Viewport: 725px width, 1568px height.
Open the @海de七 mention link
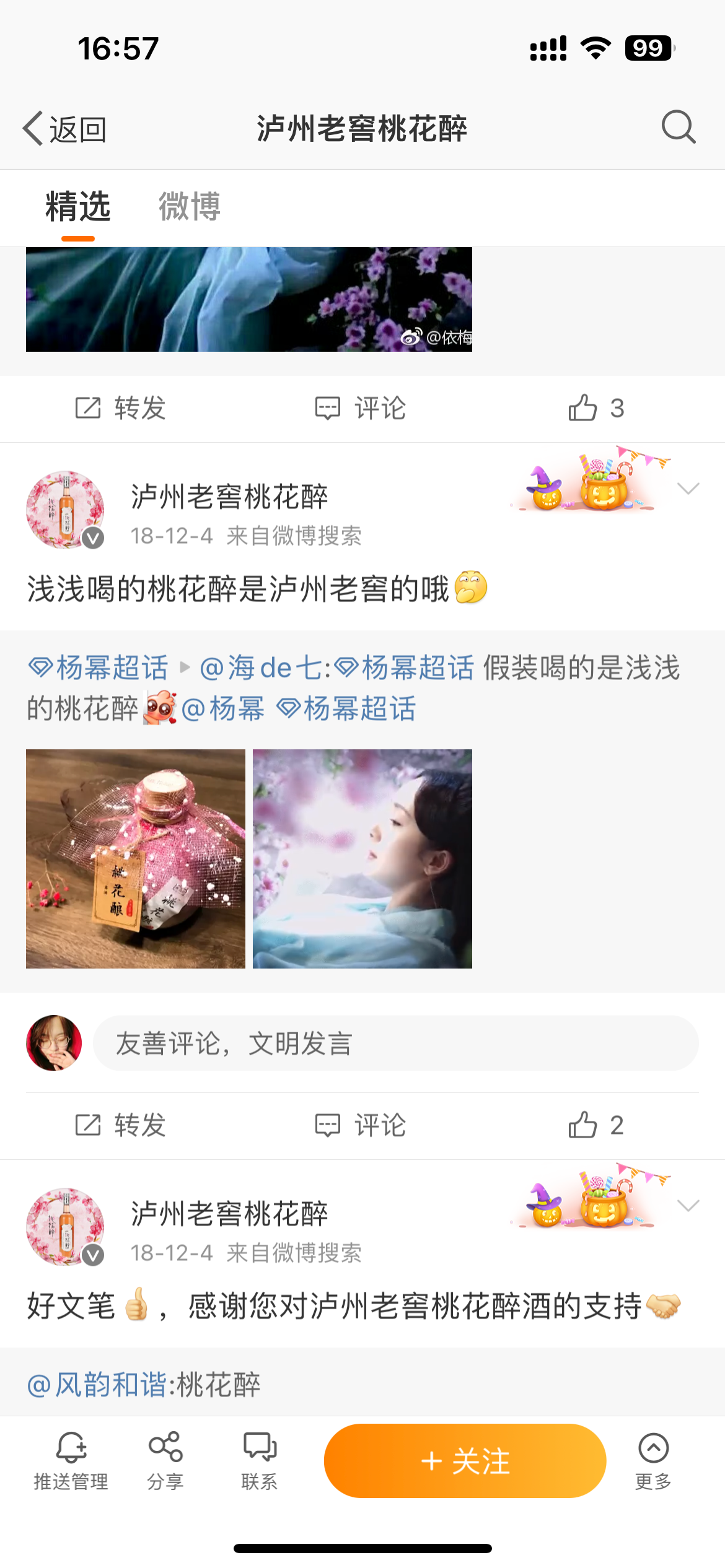(x=261, y=668)
